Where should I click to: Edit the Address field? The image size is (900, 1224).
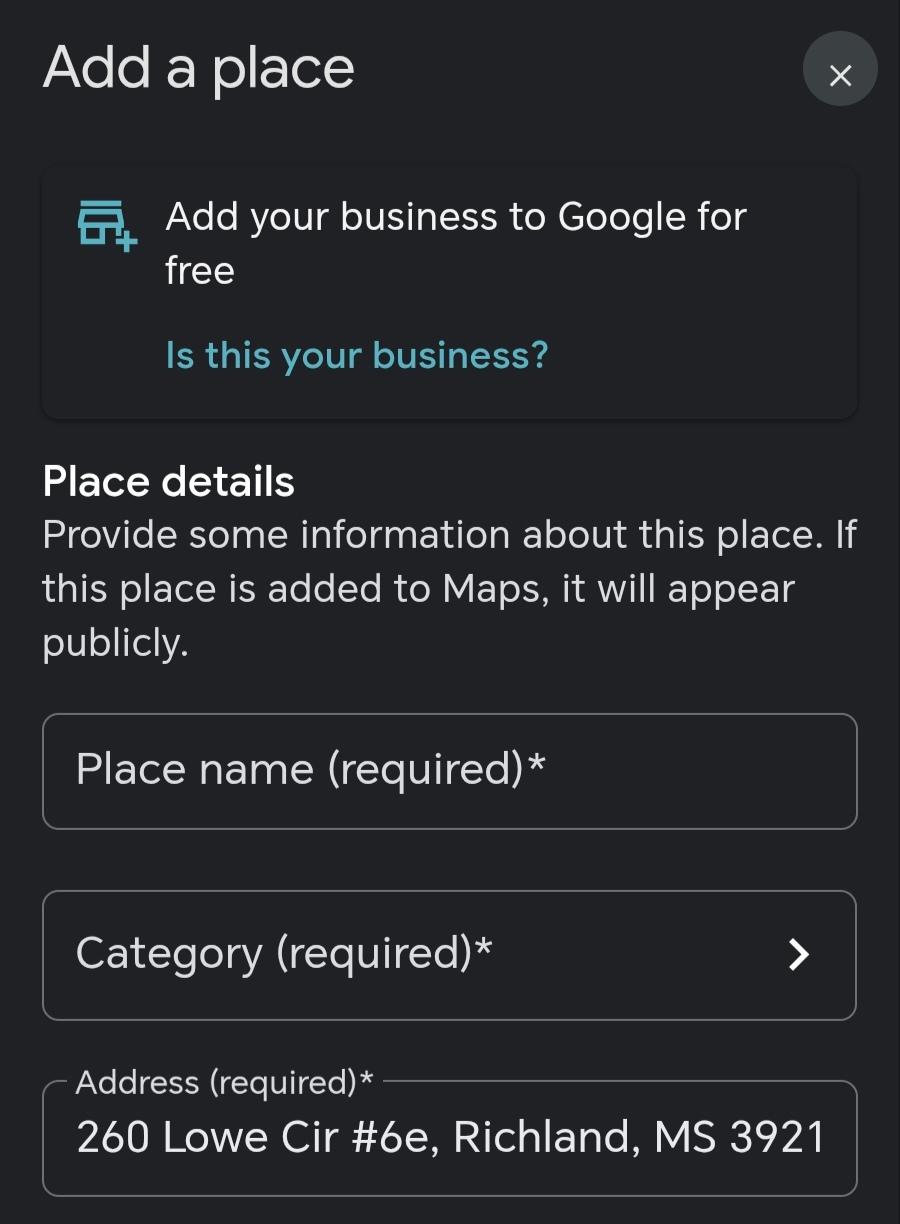point(449,1138)
